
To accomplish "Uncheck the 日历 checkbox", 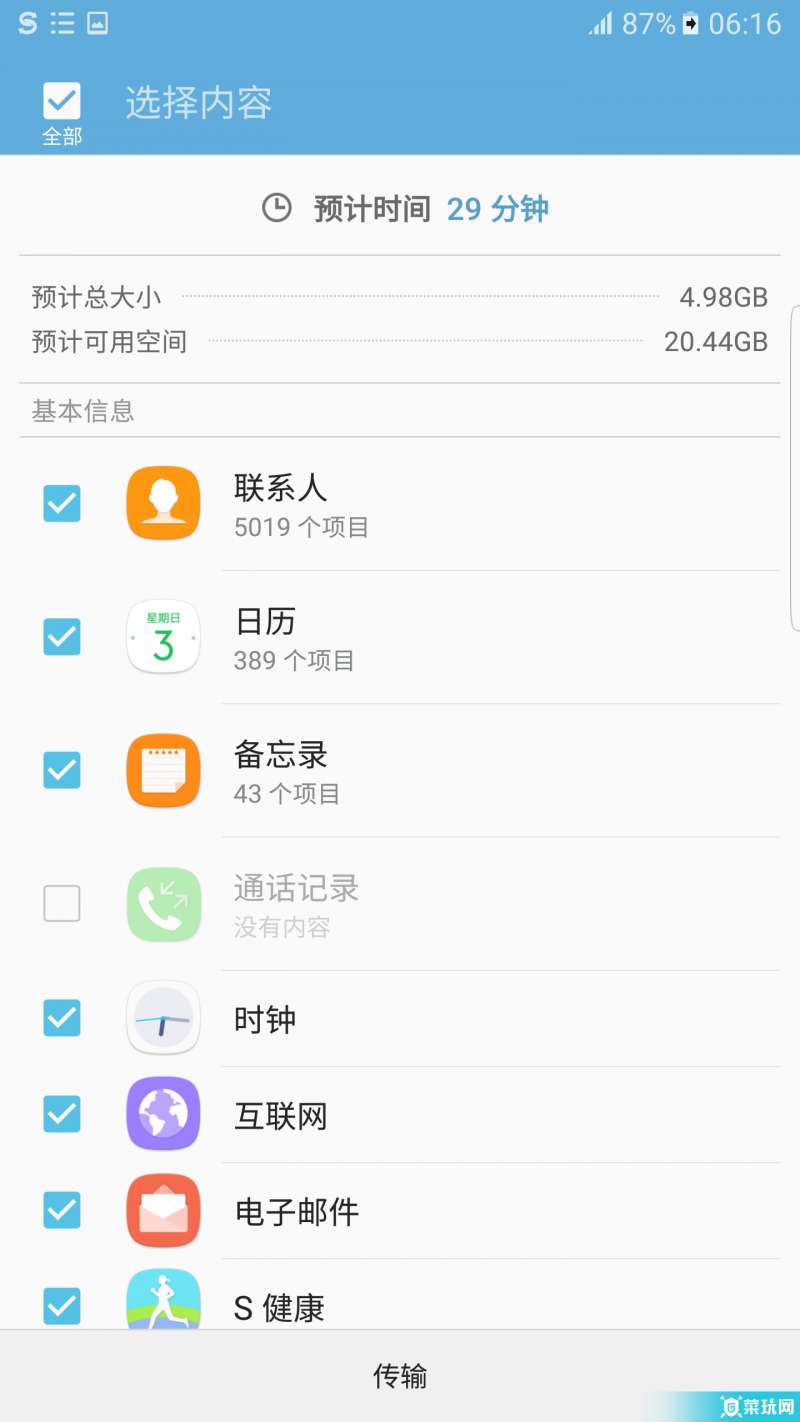I will (x=62, y=636).
